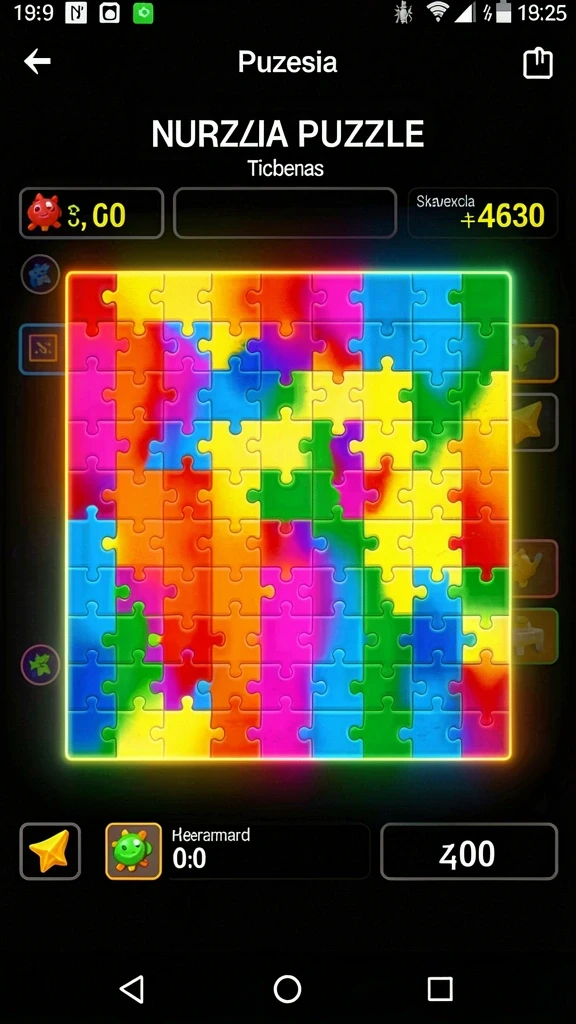Tap the yellow paper-plane button at bottom left

pyautogui.click(x=50, y=851)
